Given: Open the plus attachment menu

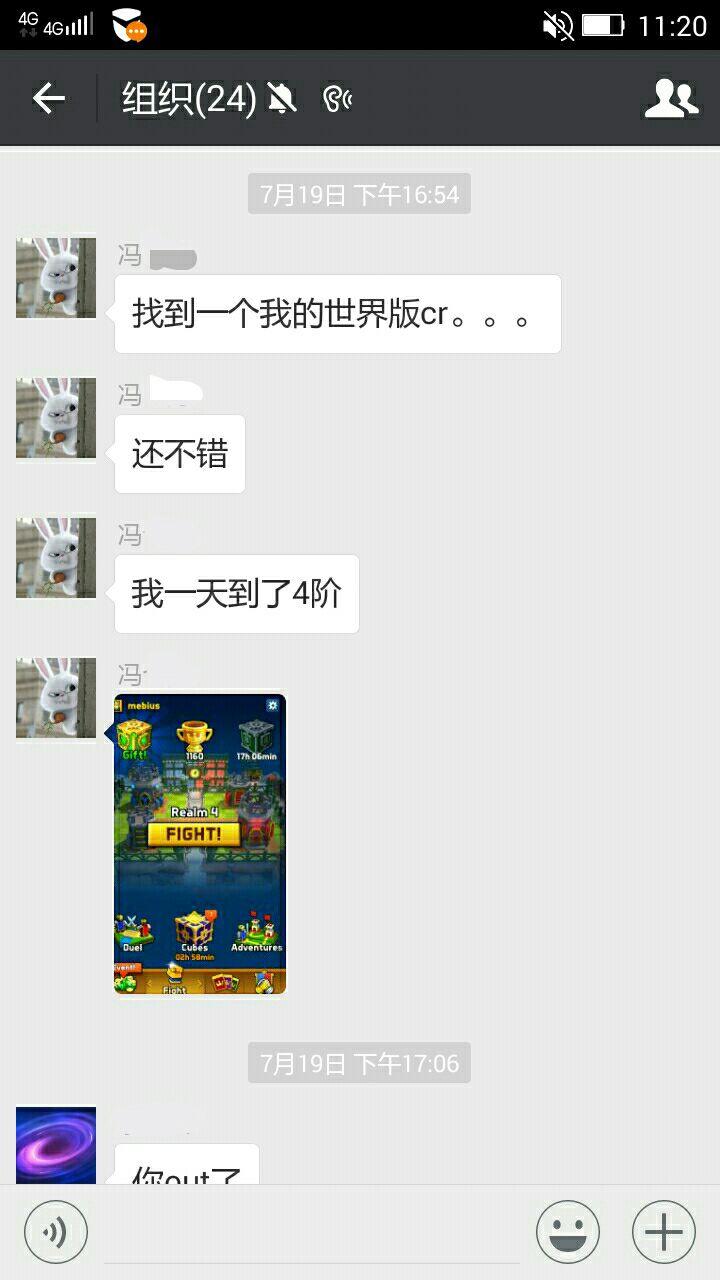Looking at the screenshot, I should click(663, 1232).
